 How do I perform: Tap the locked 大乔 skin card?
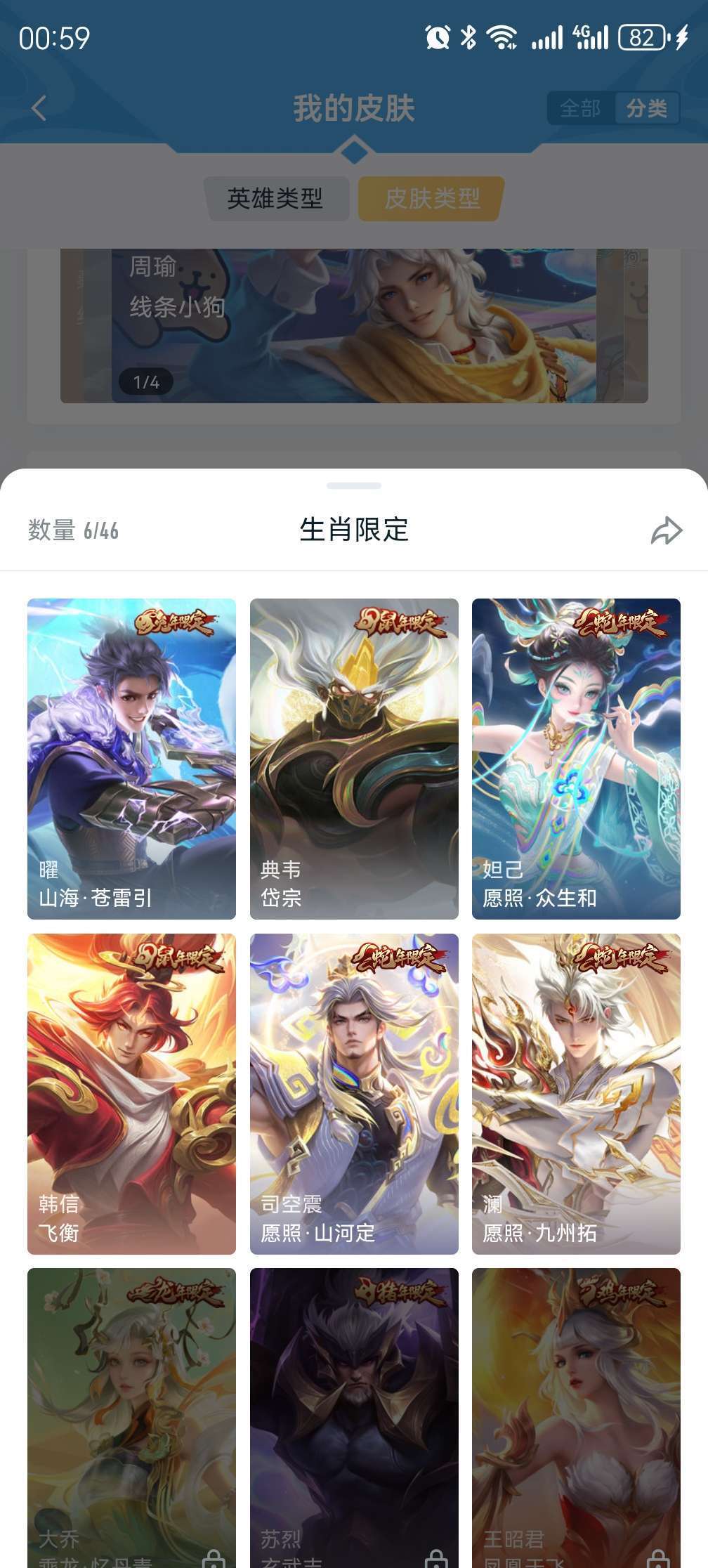[x=131, y=1418]
